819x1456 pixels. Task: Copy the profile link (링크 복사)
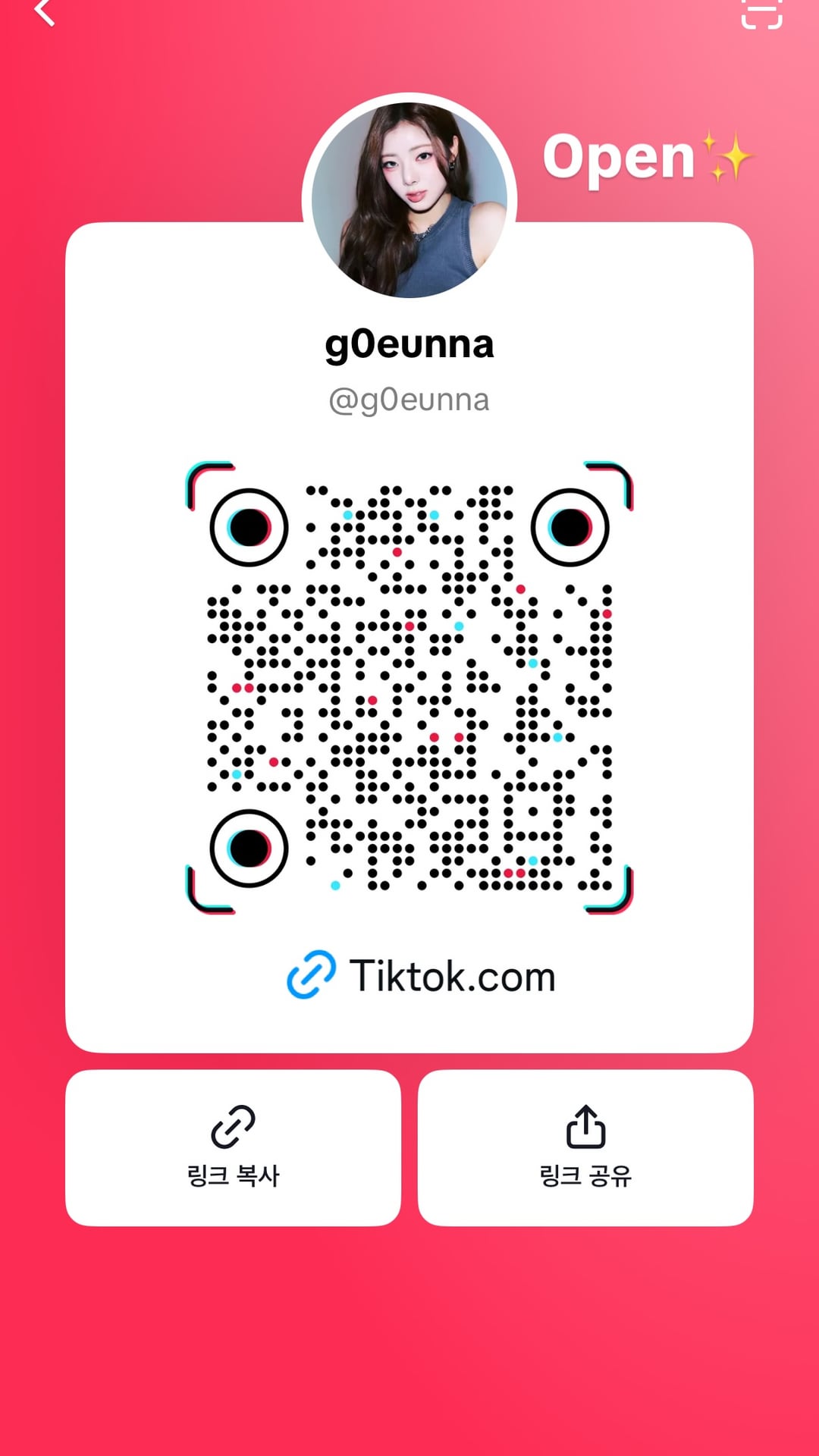click(x=233, y=1147)
